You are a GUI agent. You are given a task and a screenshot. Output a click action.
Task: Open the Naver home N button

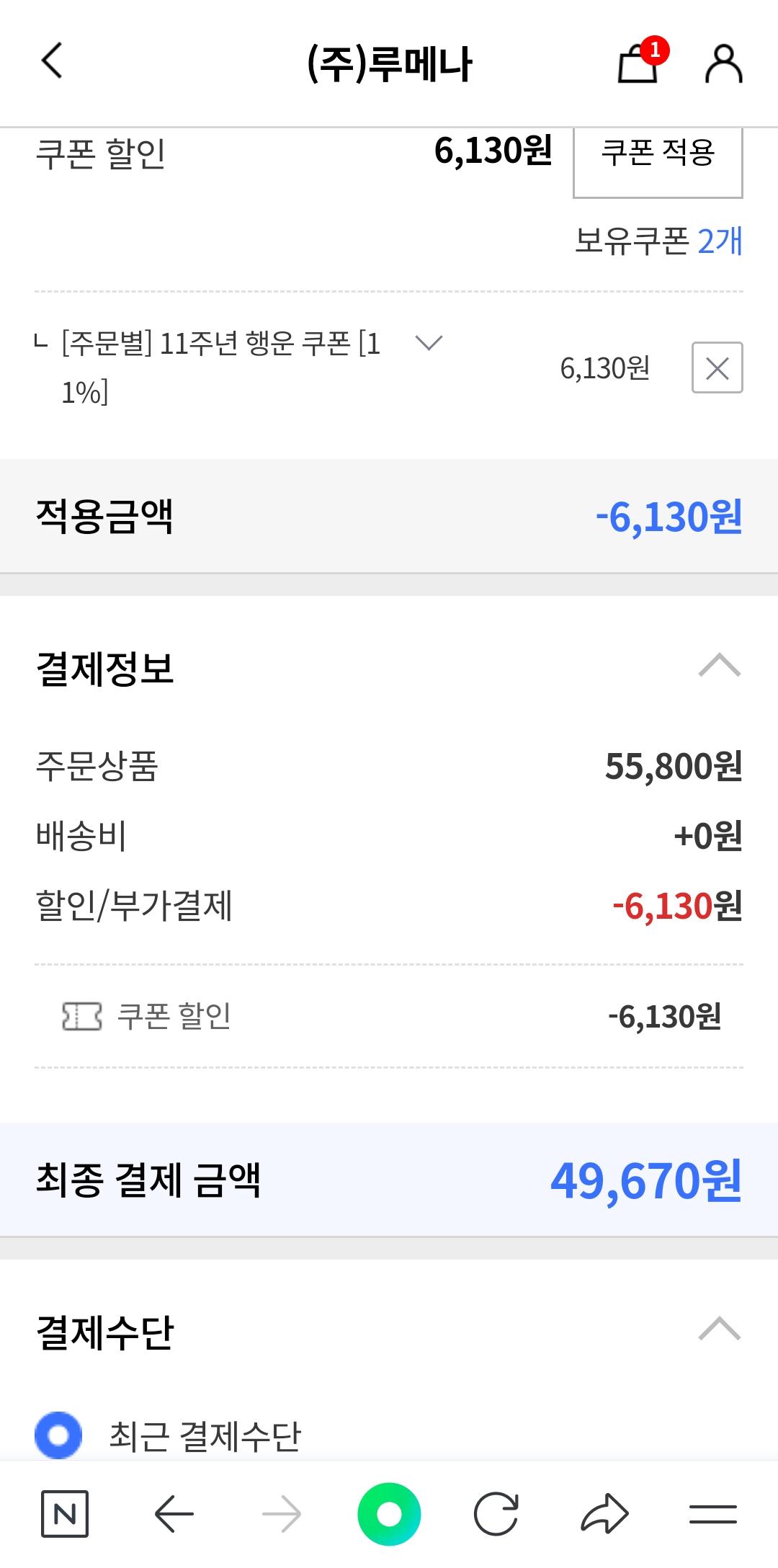coord(65,1513)
